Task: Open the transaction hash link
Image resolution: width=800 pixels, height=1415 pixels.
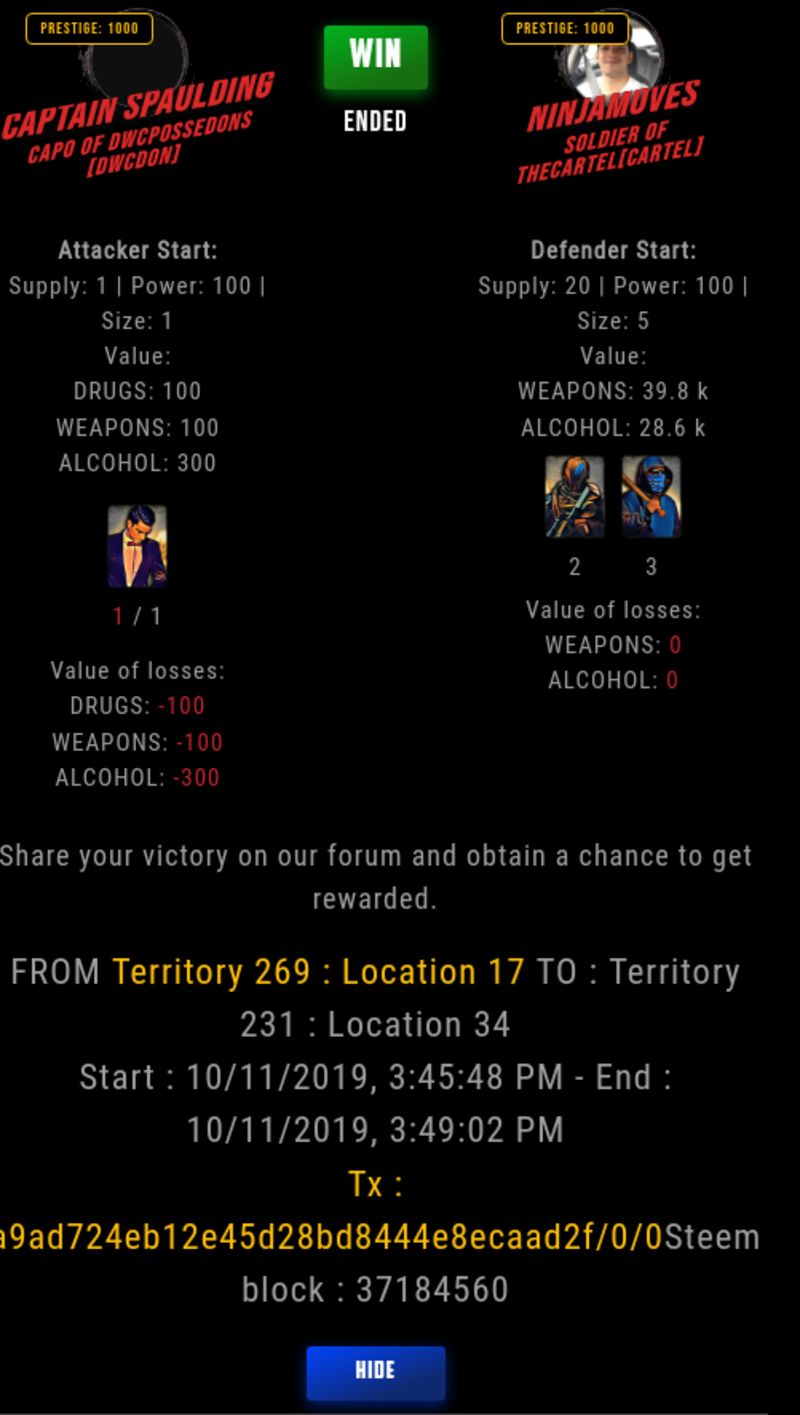Action: coord(330,1237)
